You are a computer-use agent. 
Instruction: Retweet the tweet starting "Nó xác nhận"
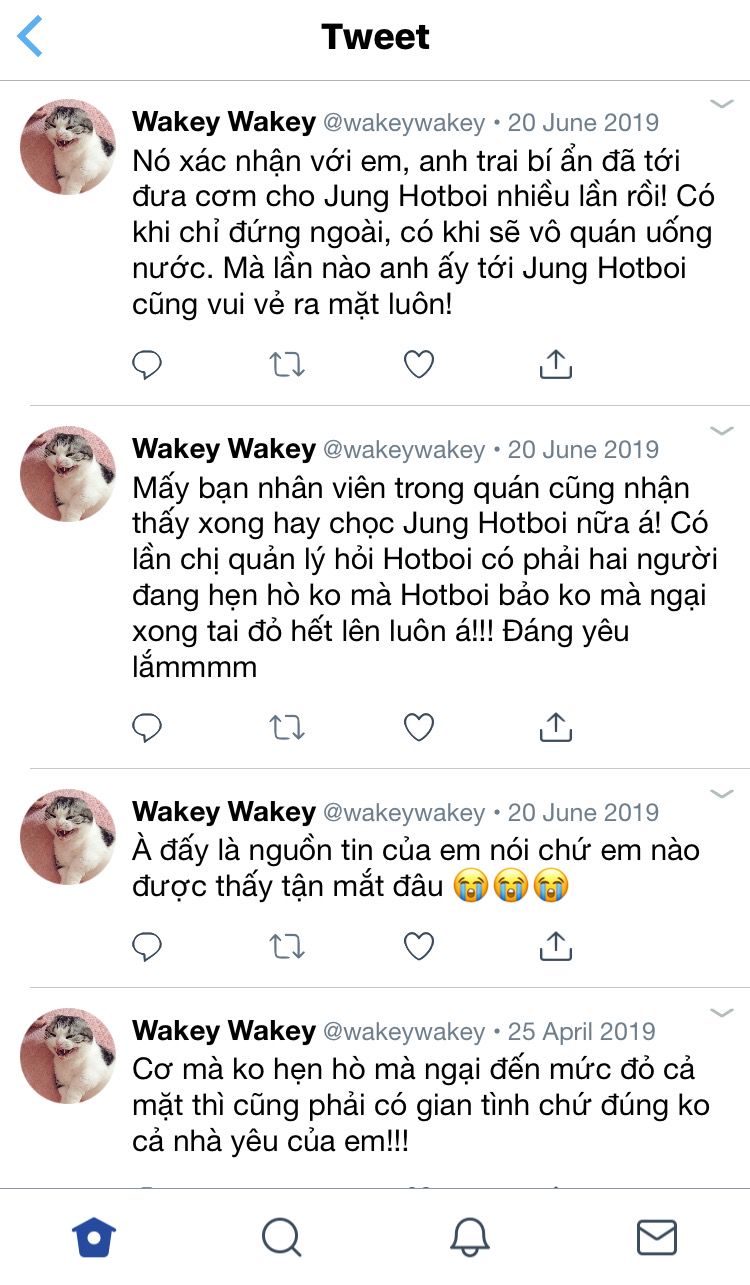pyautogui.click(x=287, y=365)
